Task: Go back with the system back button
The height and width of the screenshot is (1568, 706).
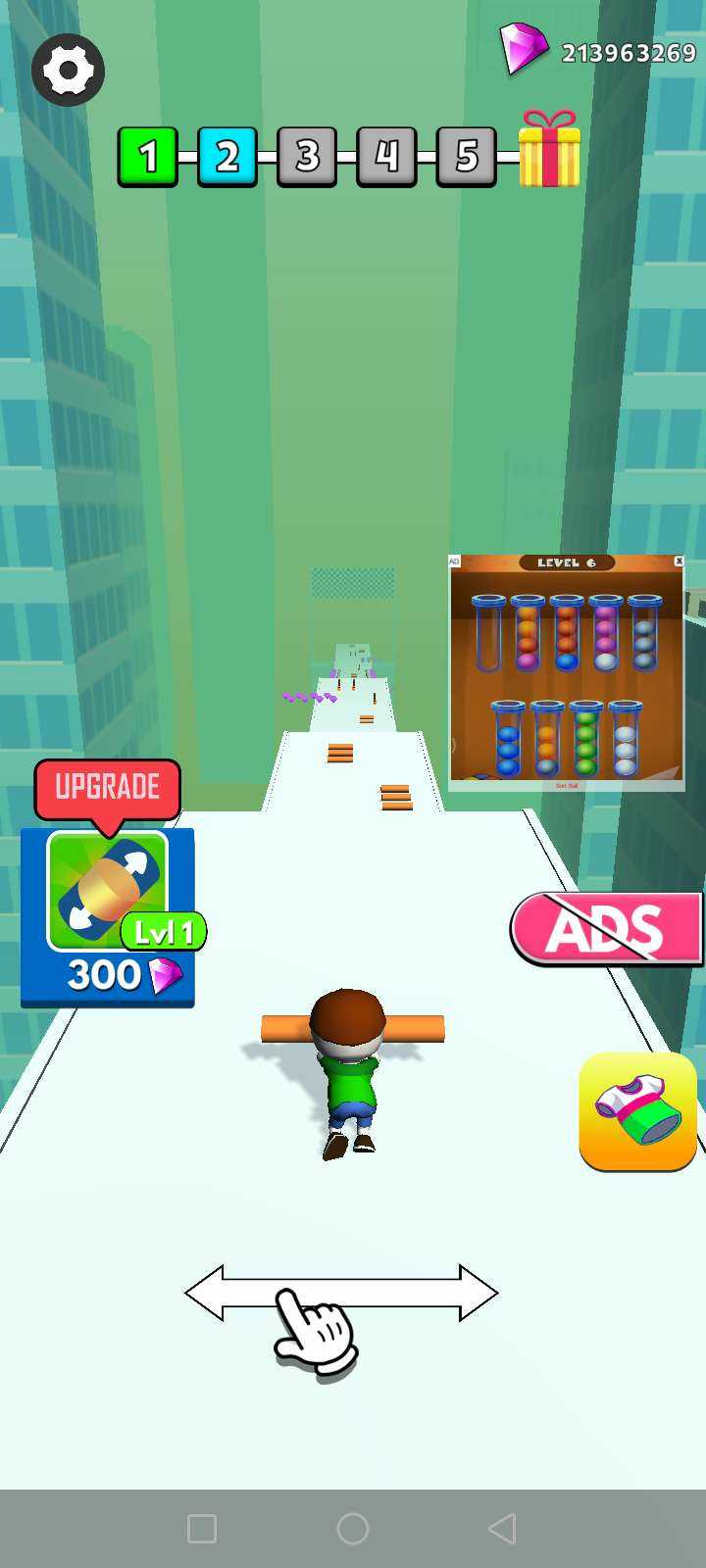Action: [x=502, y=1528]
